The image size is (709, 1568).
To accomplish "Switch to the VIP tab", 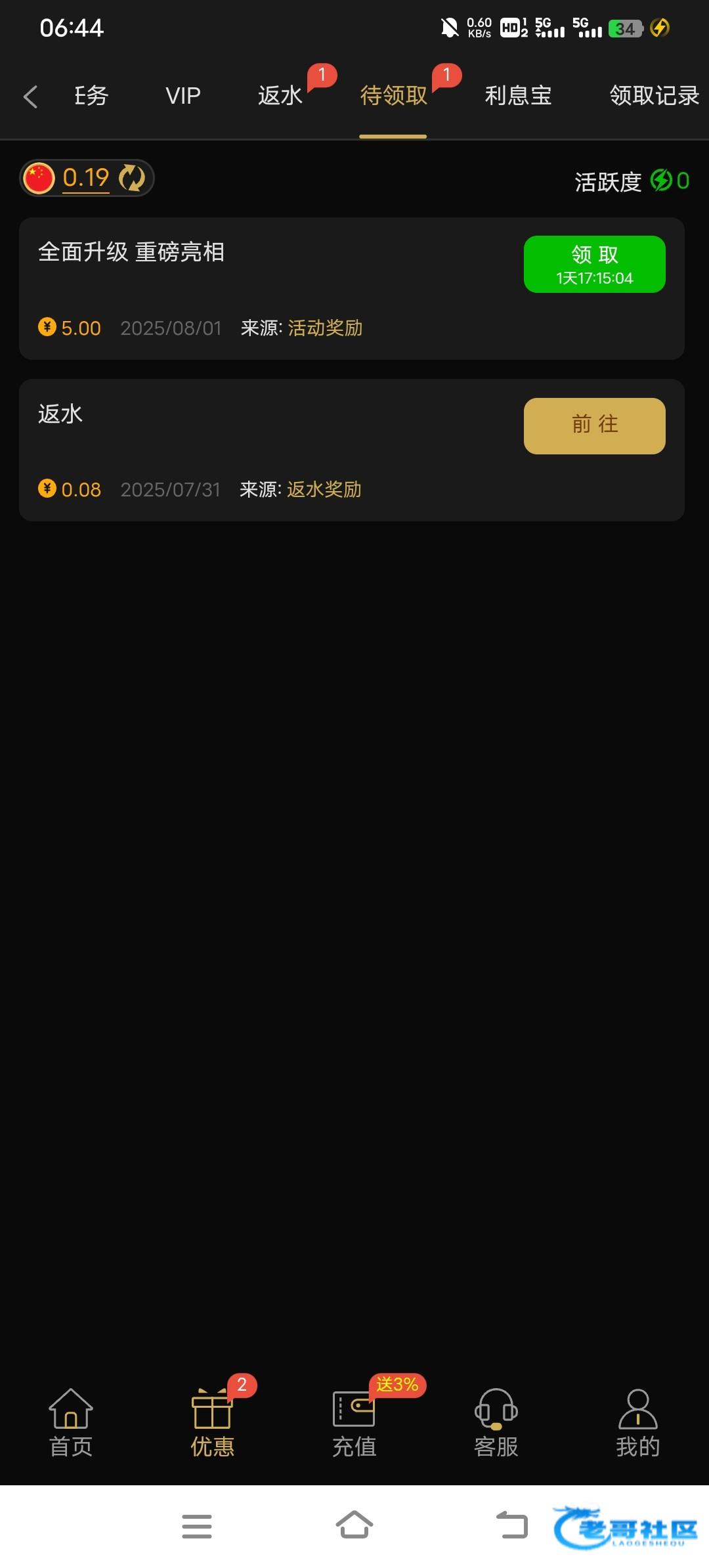I will [x=183, y=96].
